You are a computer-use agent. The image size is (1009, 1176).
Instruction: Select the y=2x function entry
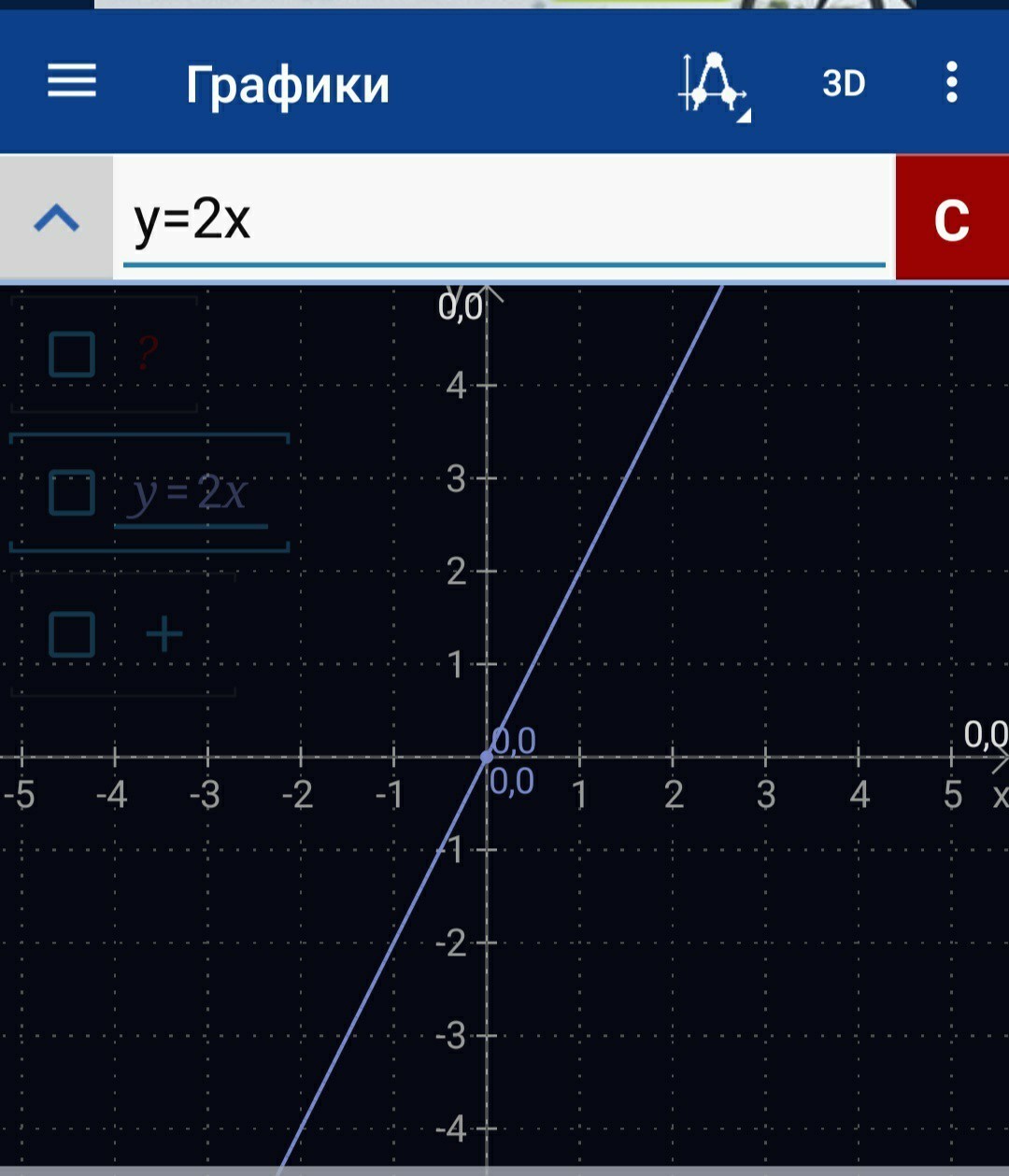(191, 494)
